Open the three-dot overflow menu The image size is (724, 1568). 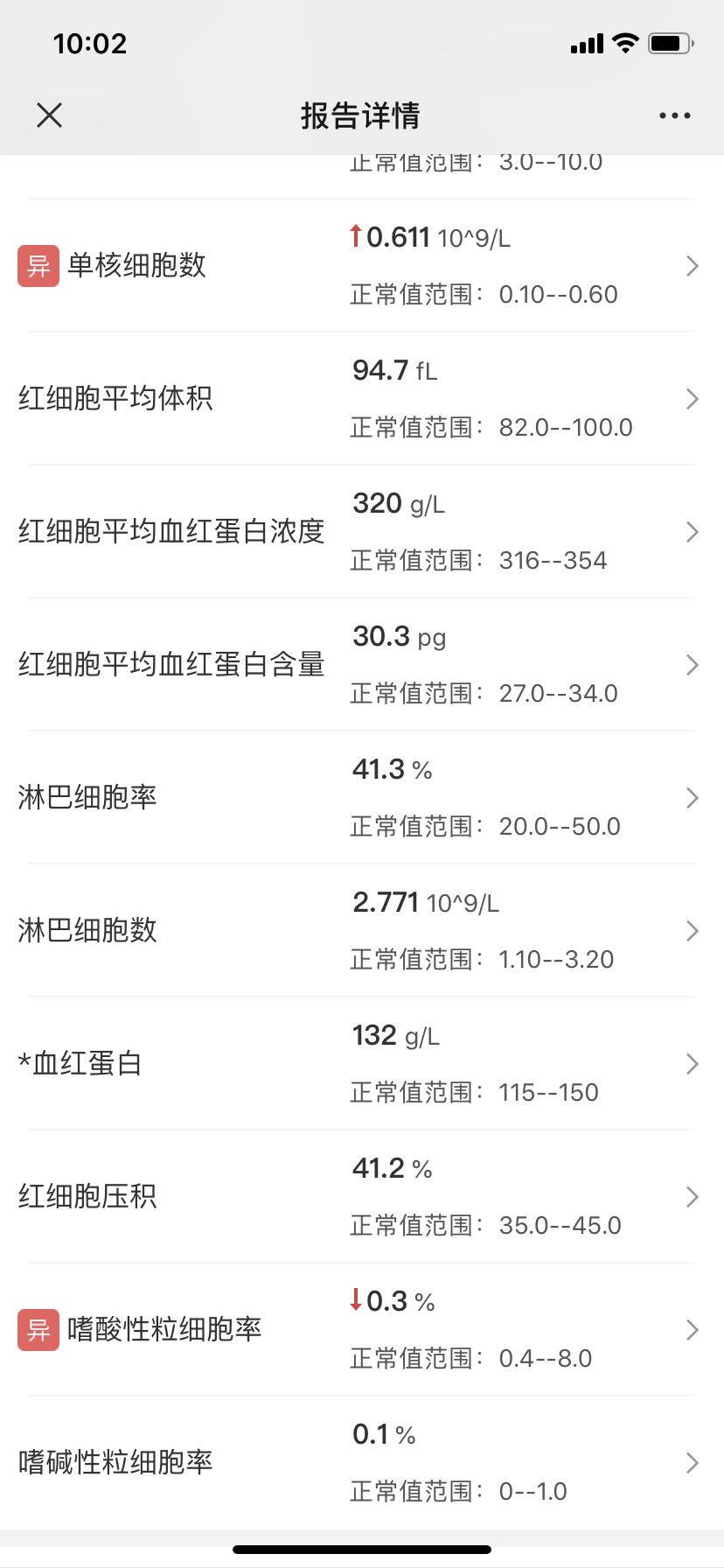pos(674,115)
